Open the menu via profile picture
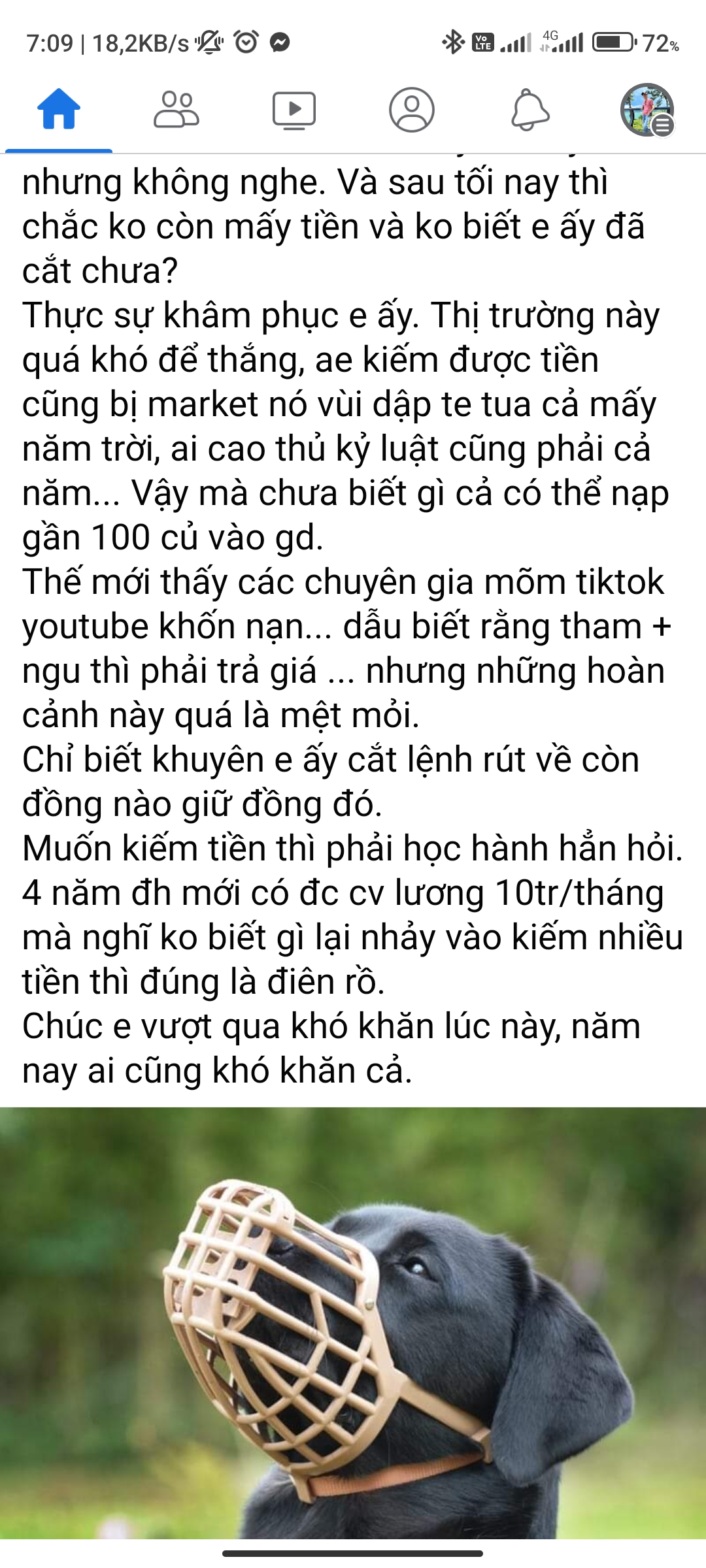706x1568 pixels. click(647, 110)
